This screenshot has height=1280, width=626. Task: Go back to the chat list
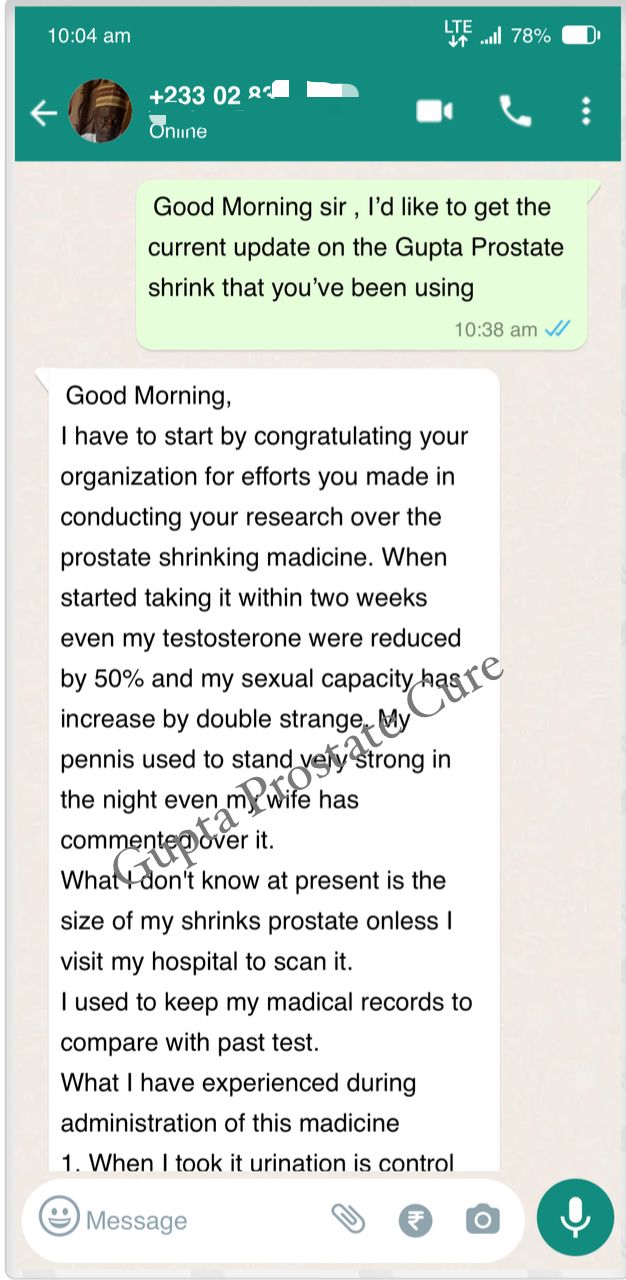43,112
